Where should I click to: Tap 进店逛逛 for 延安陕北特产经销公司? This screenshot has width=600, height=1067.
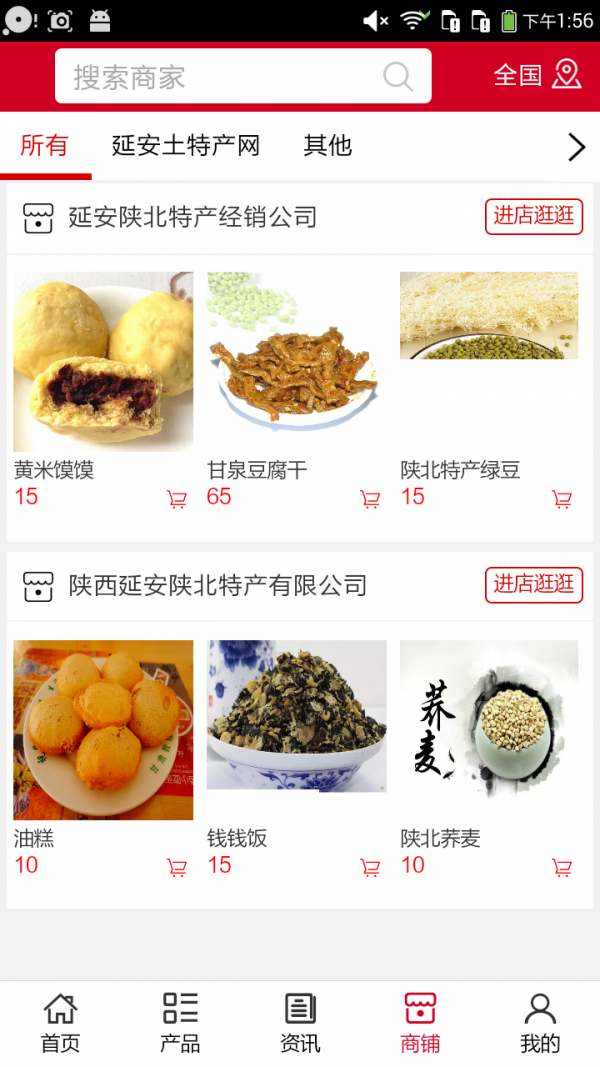[x=534, y=216]
